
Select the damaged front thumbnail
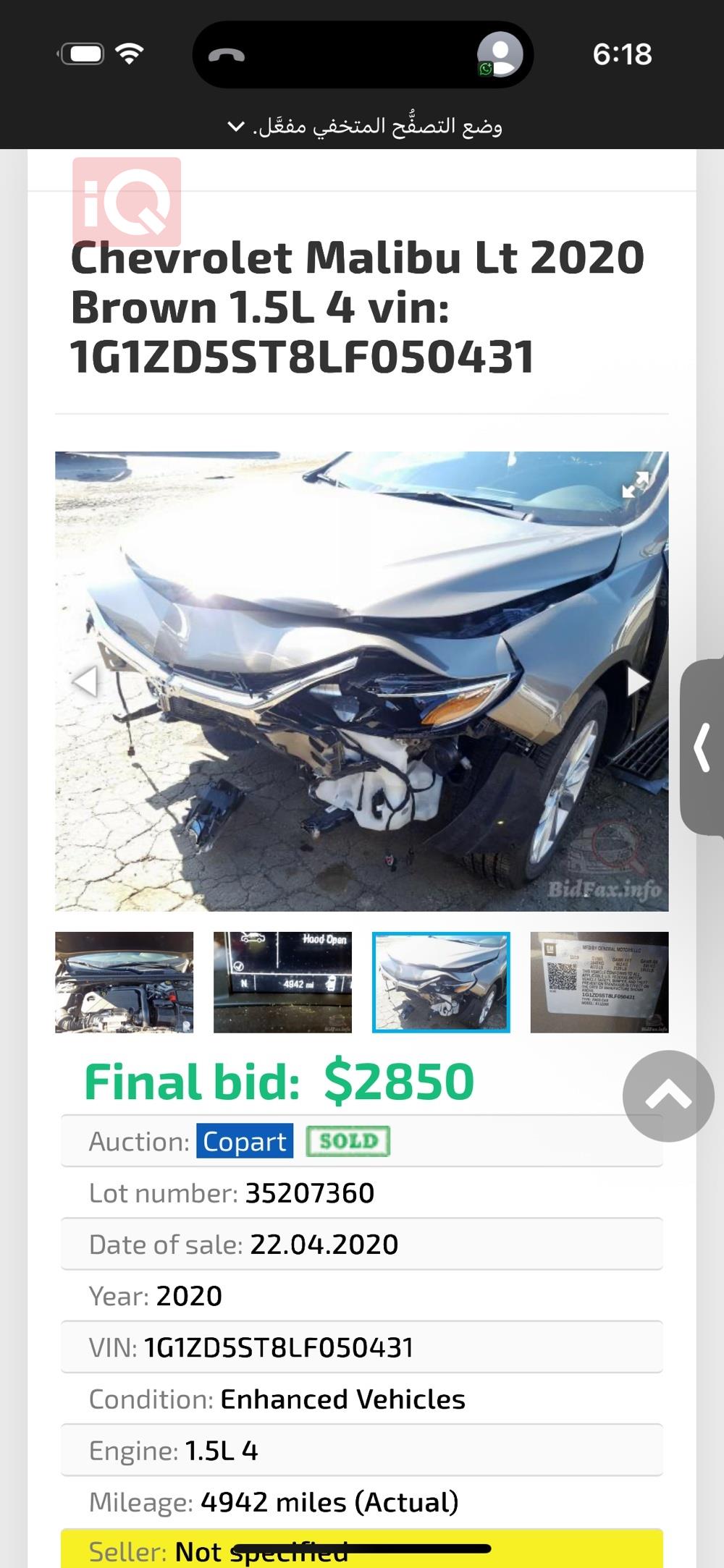coord(441,982)
